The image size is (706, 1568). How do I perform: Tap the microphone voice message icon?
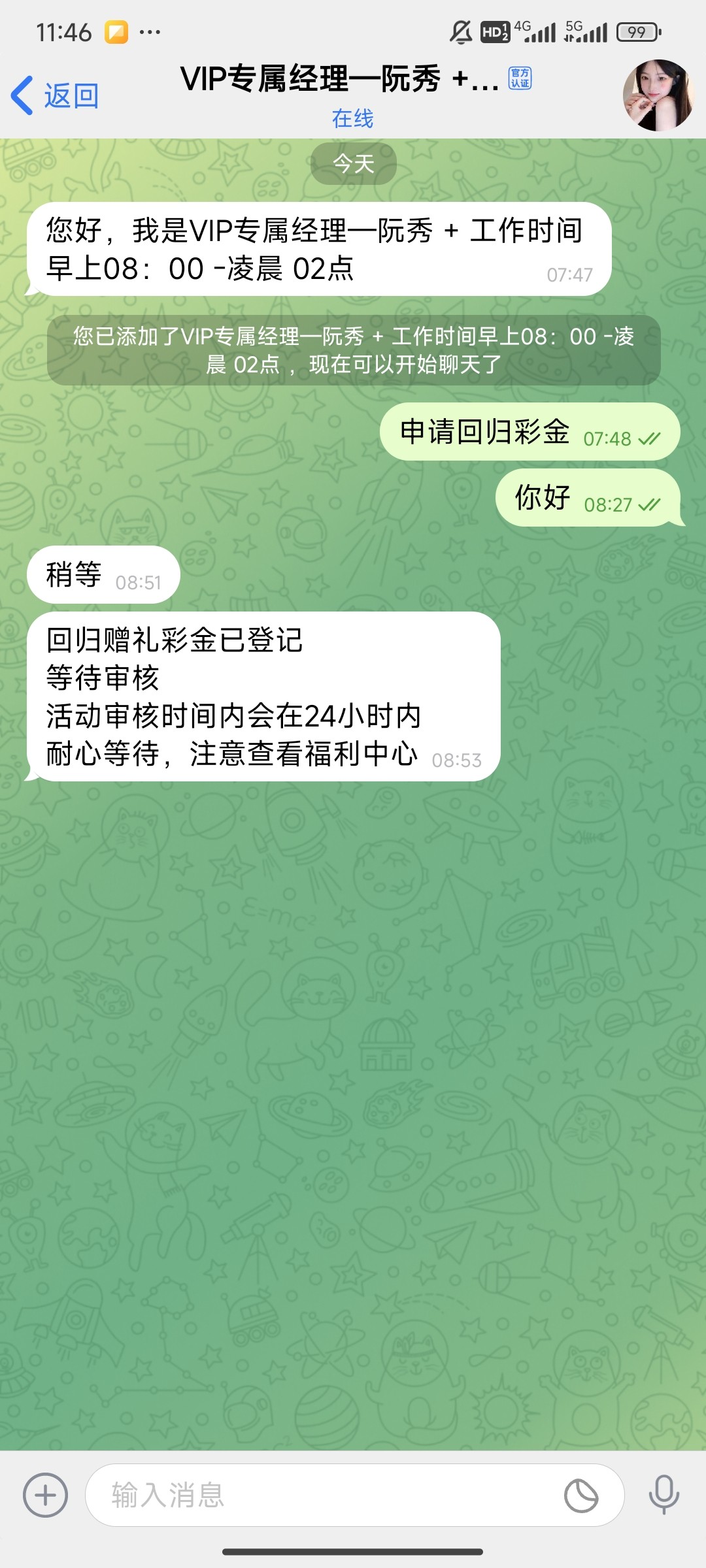pyautogui.click(x=664, y=1495)
